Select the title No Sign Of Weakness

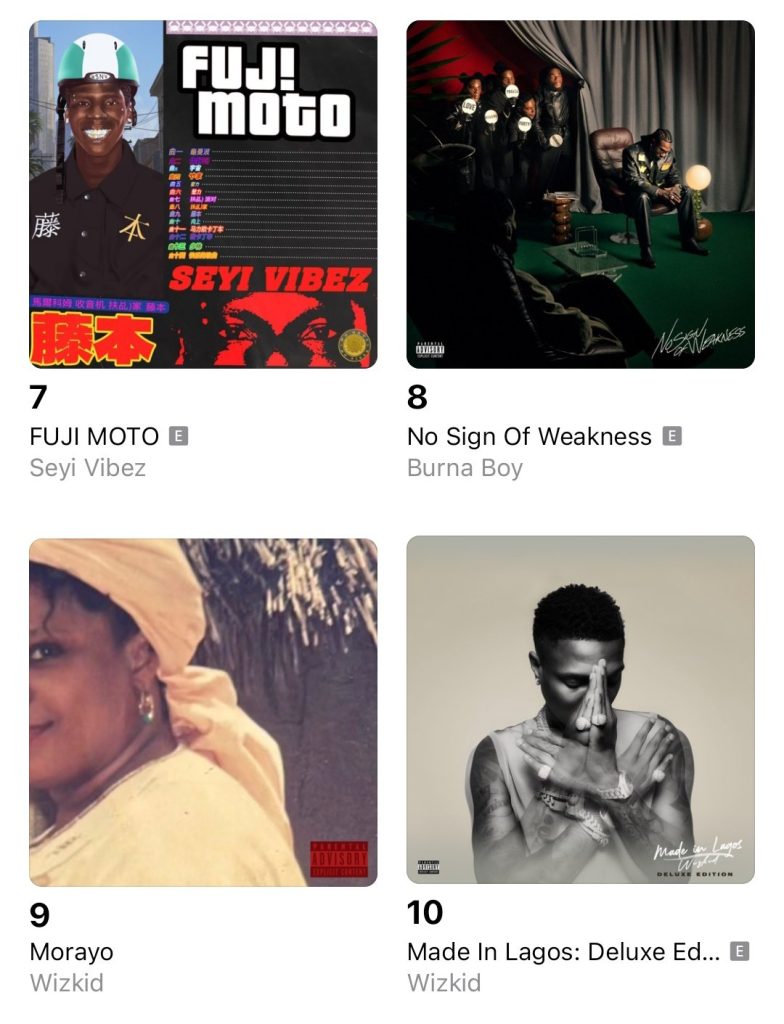(525, 435)
